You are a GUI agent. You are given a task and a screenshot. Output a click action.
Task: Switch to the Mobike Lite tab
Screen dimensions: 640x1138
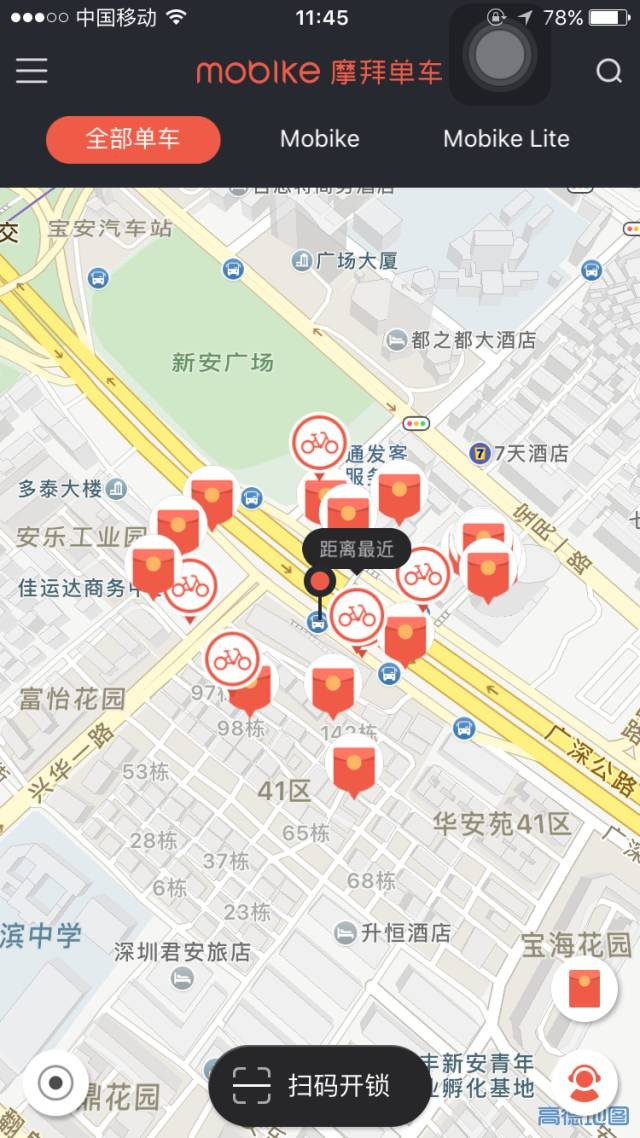click(x=506, y=139)
